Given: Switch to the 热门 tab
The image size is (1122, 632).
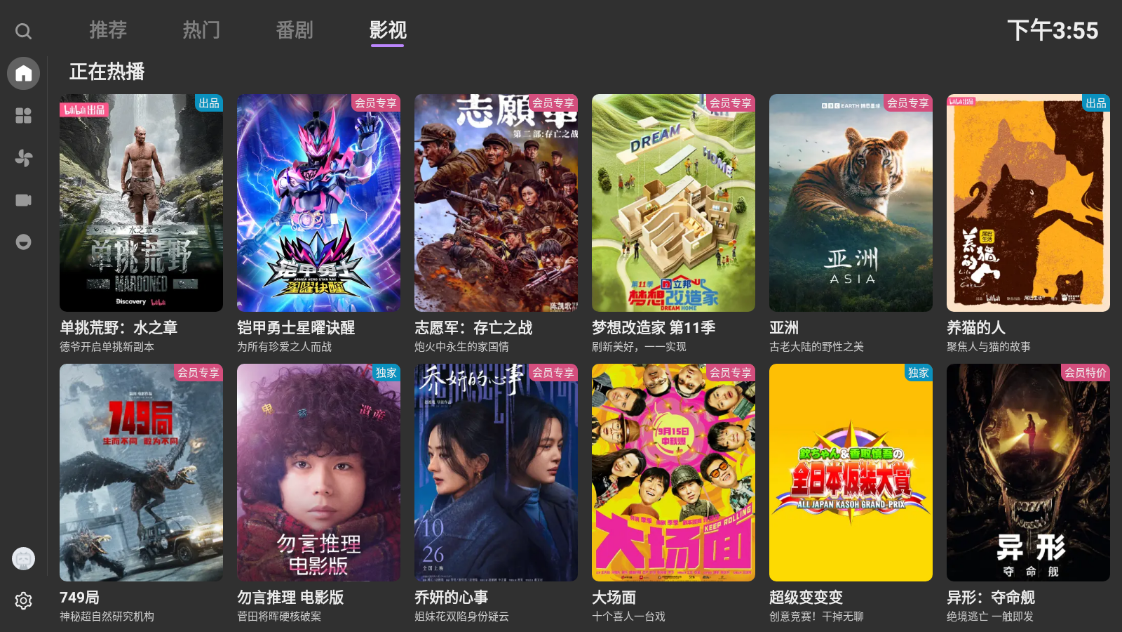Looking at the screenshot, I should 201,30.
